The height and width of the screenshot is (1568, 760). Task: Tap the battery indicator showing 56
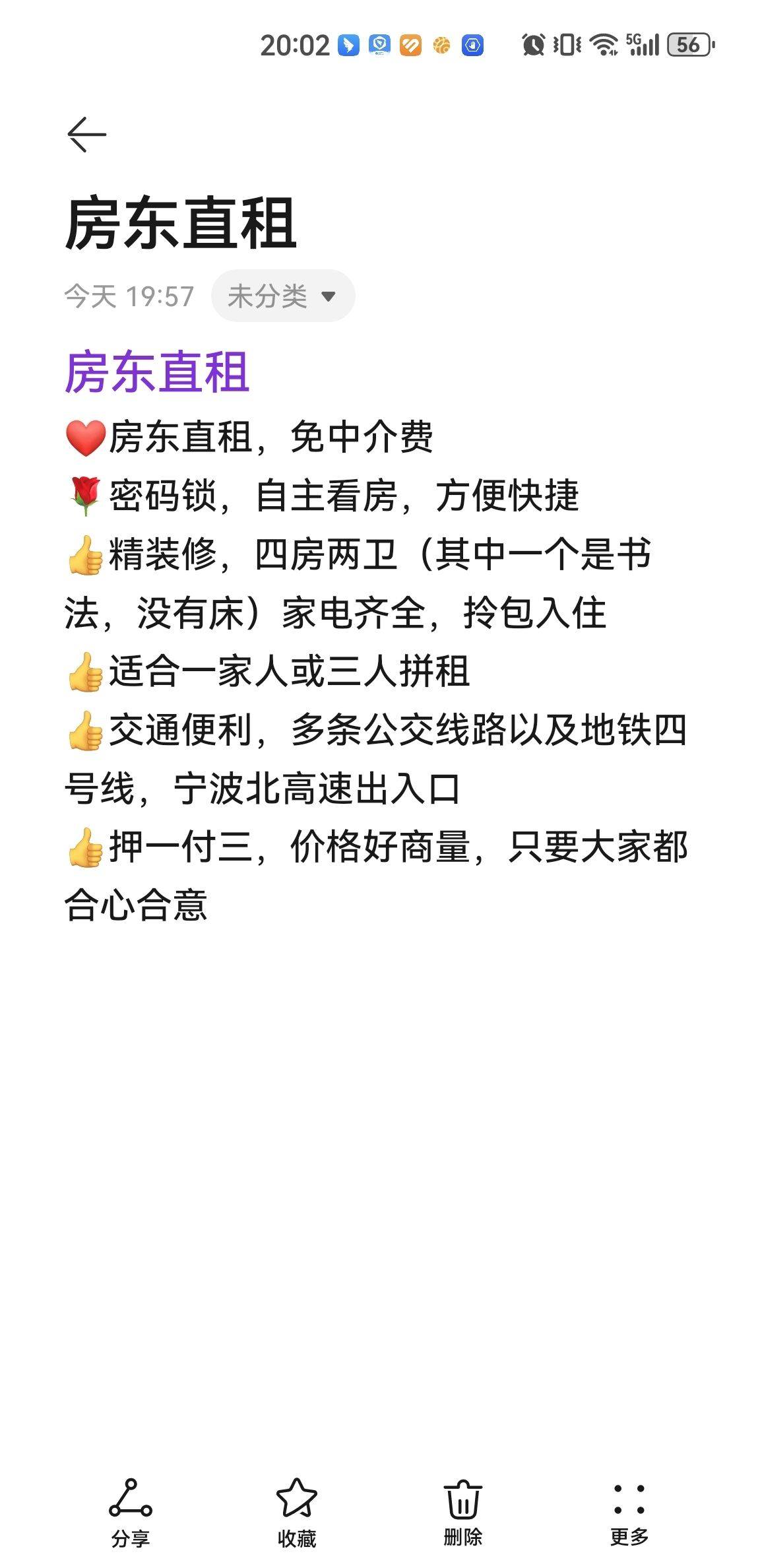point(687,43)
